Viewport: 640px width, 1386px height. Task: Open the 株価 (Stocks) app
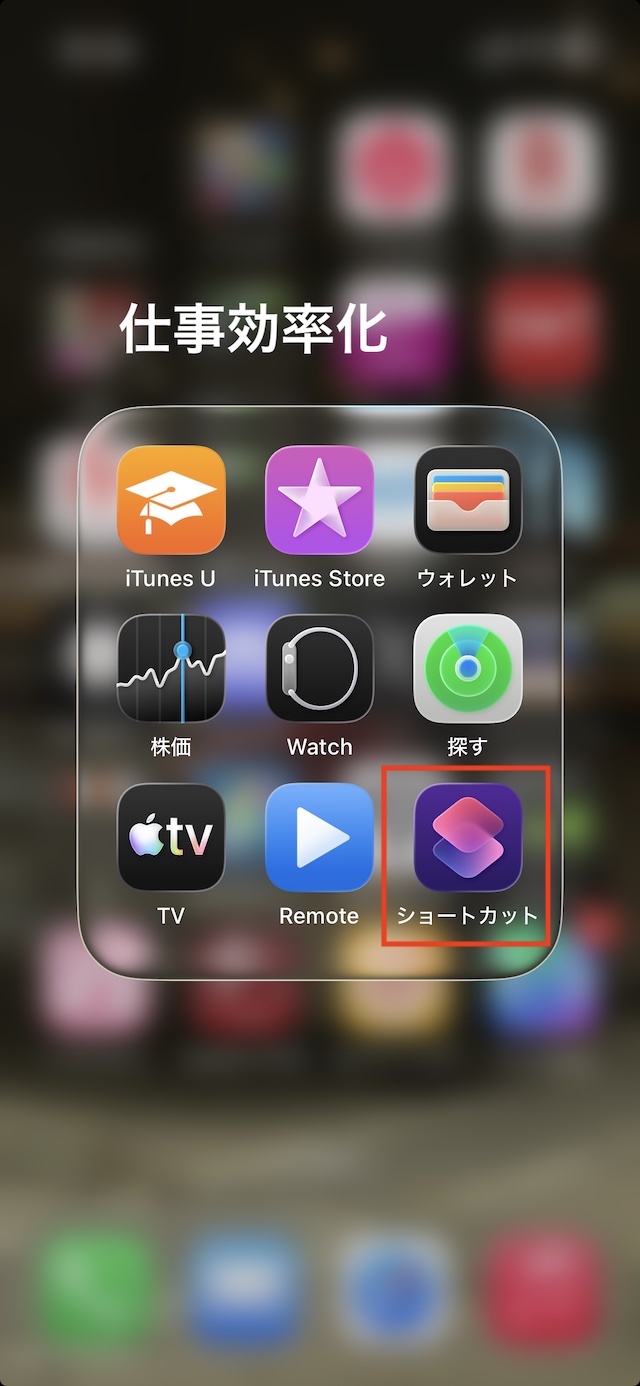[x=171, y=668]
